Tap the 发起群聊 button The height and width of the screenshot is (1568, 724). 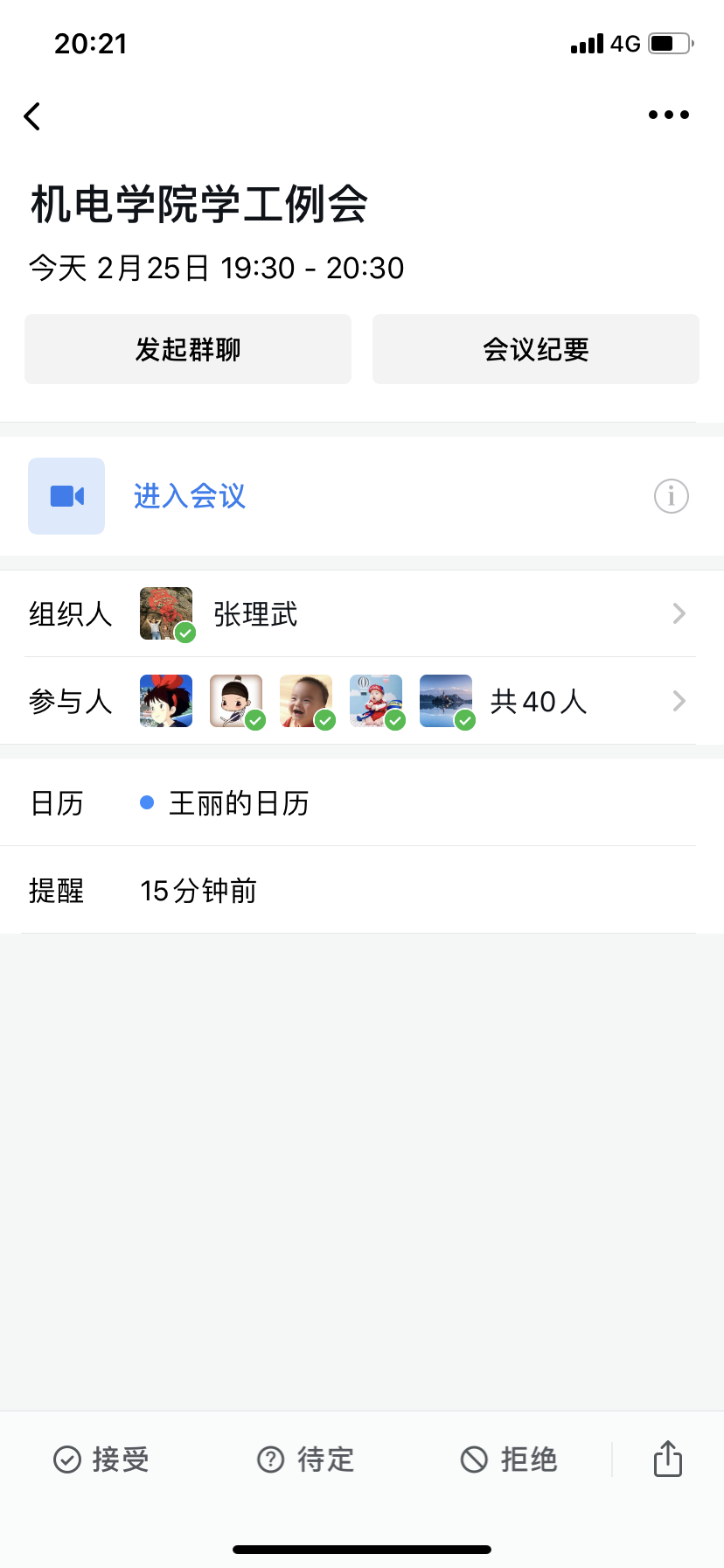pos(188,349)
